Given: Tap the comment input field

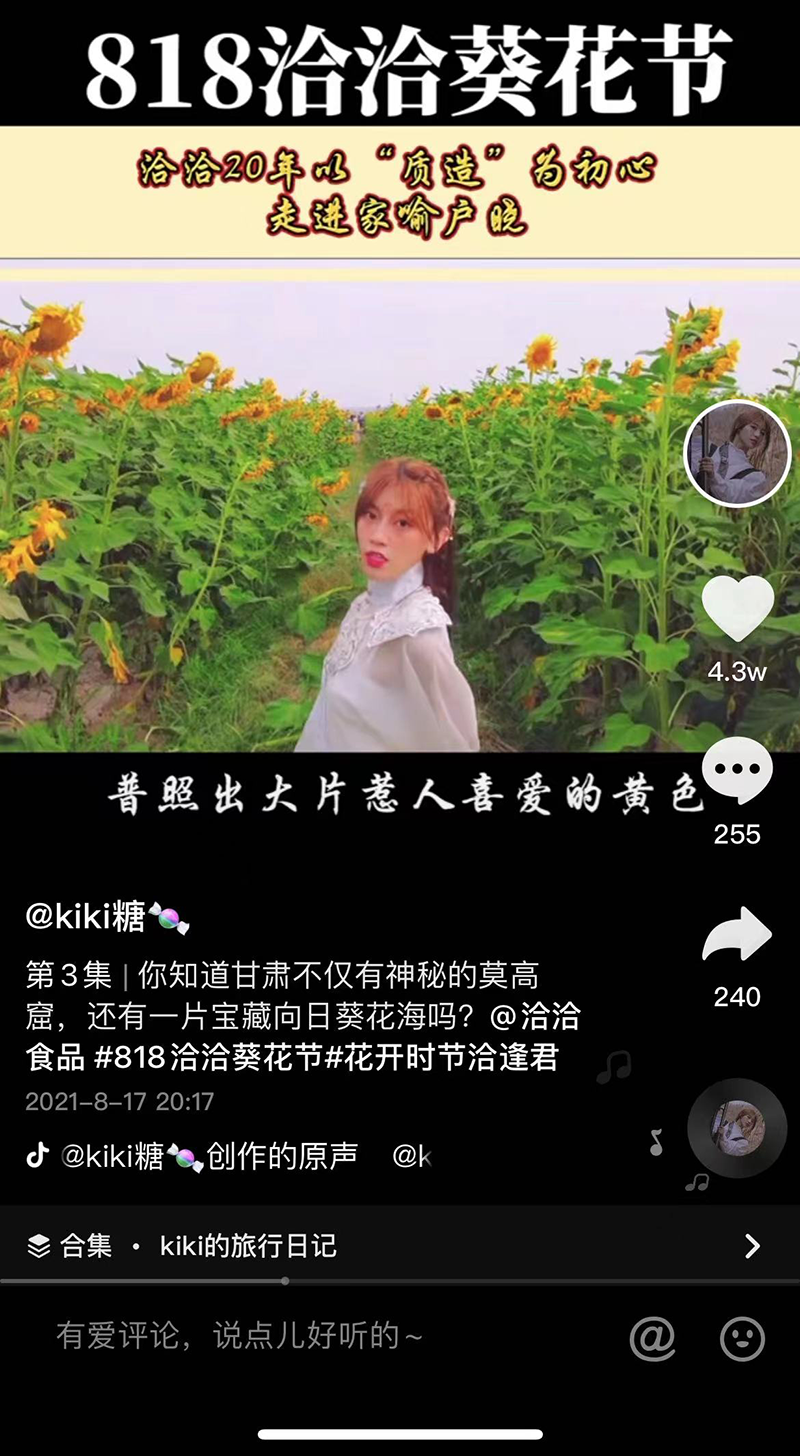Looking at the screenshot, I should point(300,1336).
